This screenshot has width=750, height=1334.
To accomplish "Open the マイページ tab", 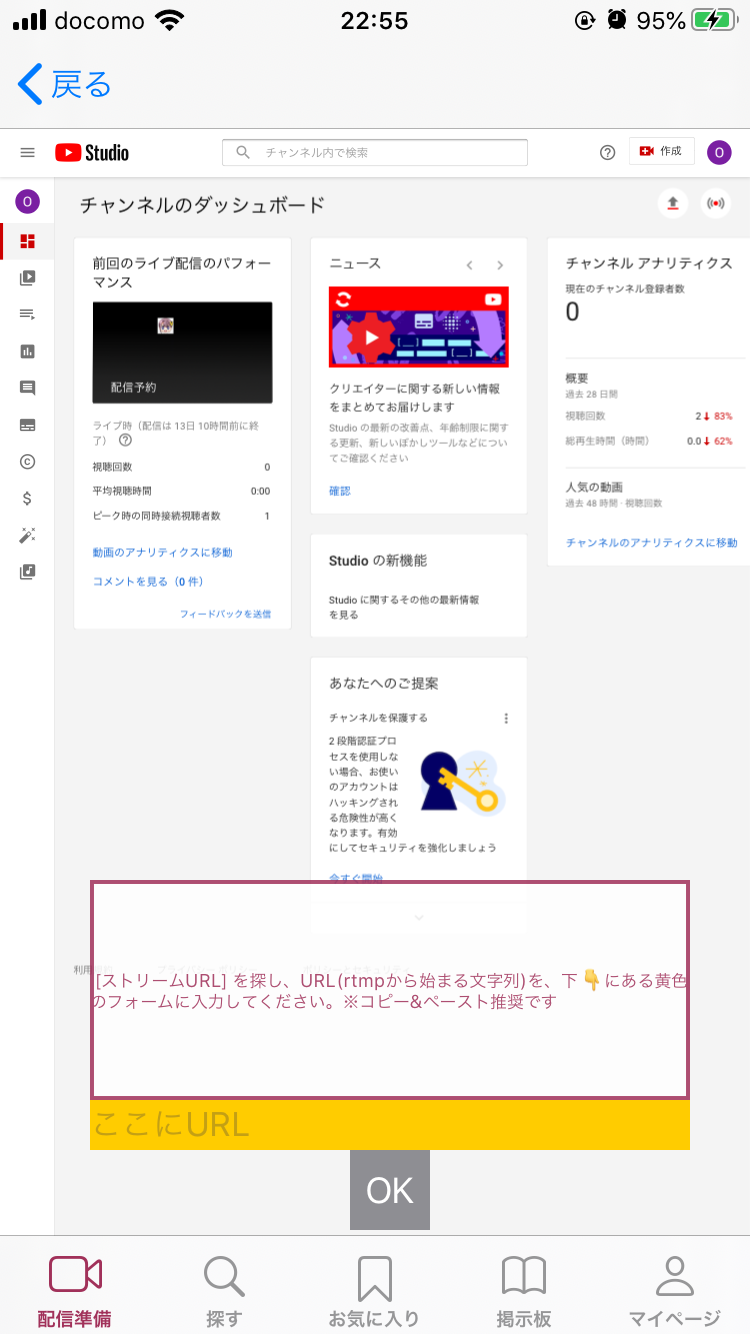I will coord(674,1291).
